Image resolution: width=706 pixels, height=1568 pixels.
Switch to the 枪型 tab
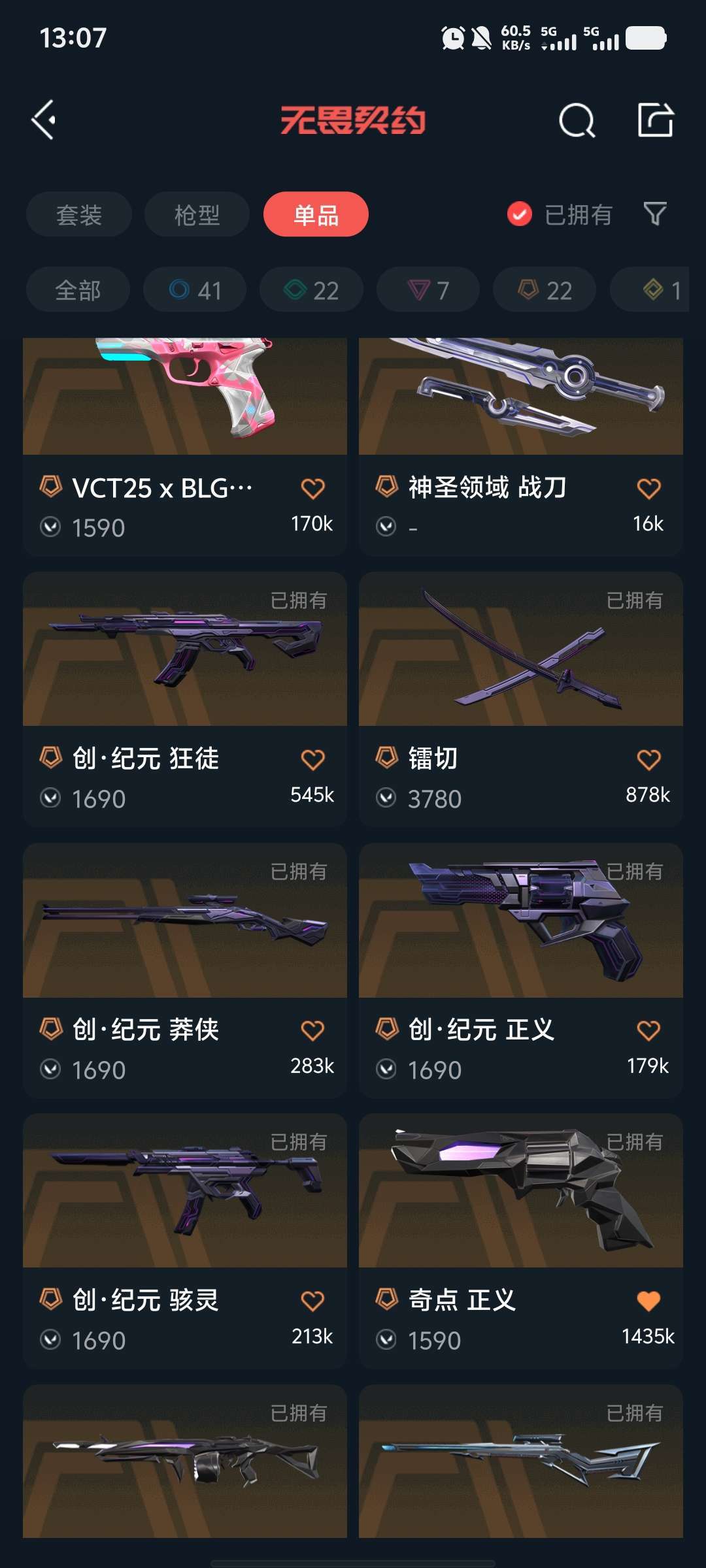point(197,214)
